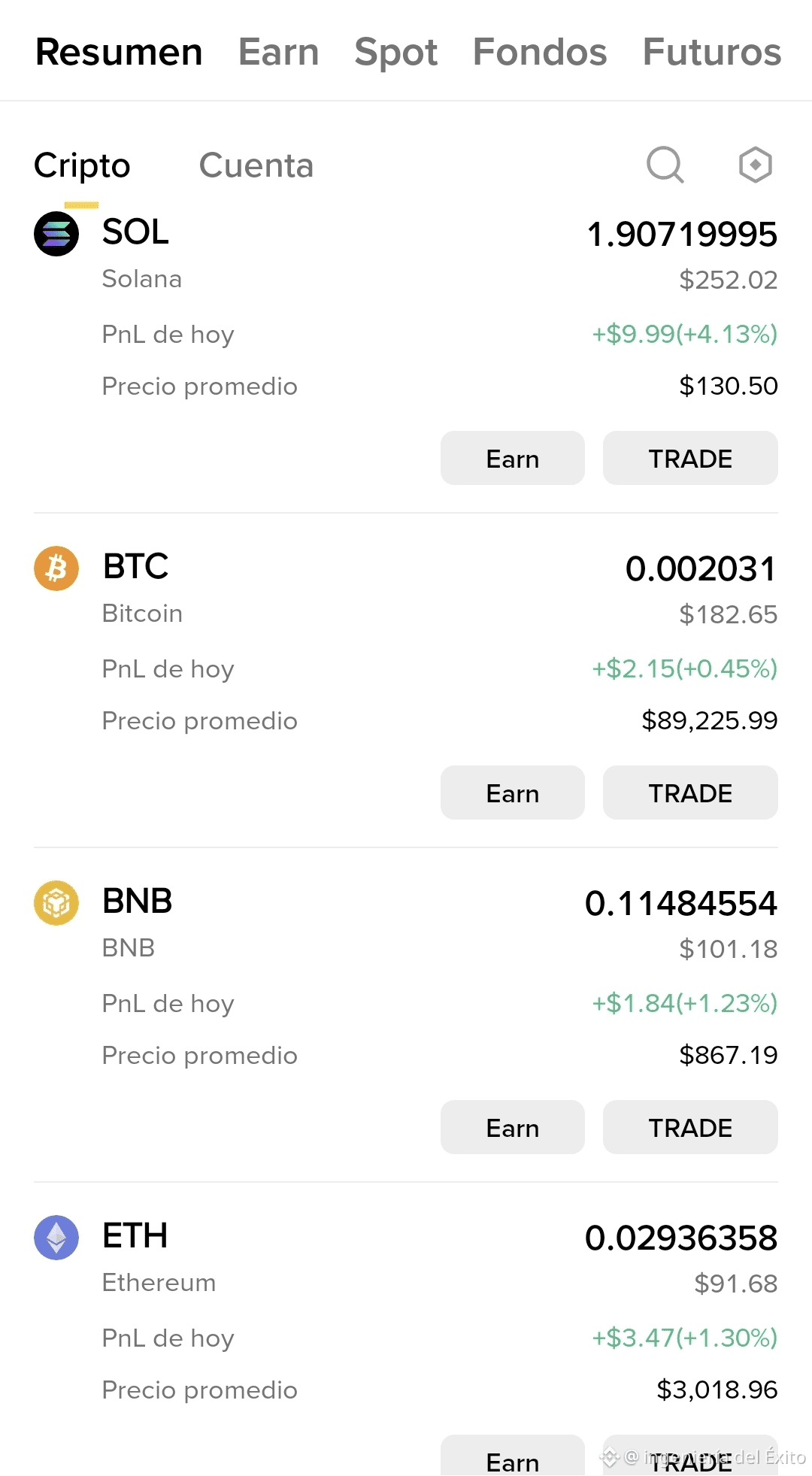
Task: Hit TRADE for Bitcoin
Action: pos(689,793)
